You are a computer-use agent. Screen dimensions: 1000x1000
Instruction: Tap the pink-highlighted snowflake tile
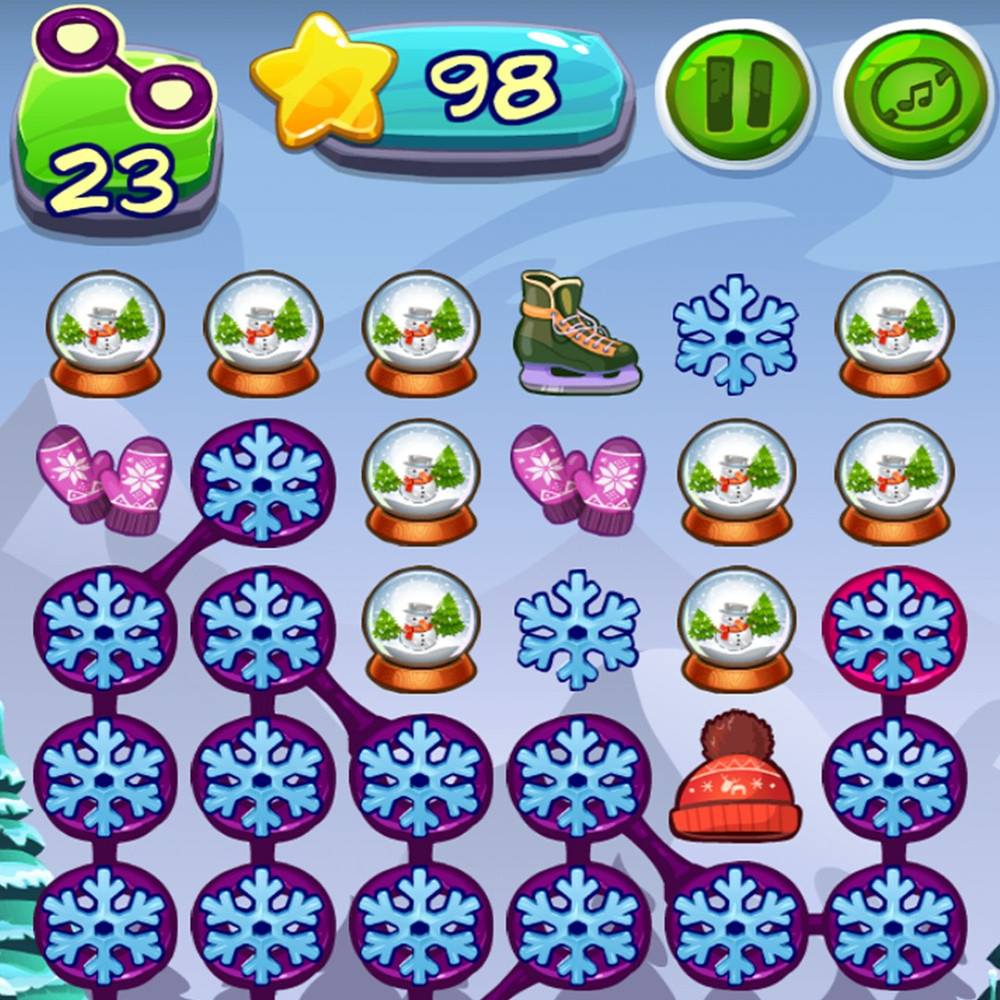click(893, 629)
